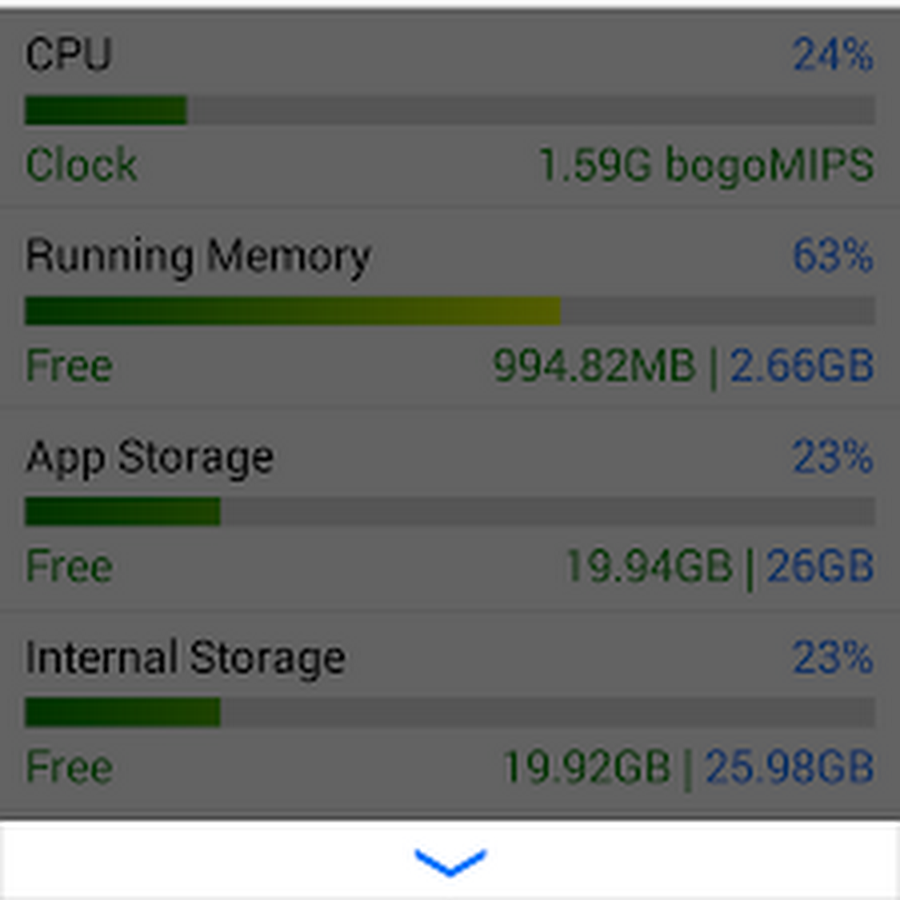Open the App Storage row
Viewport: 900px width, 900px height.
click(x=449, y=511)
